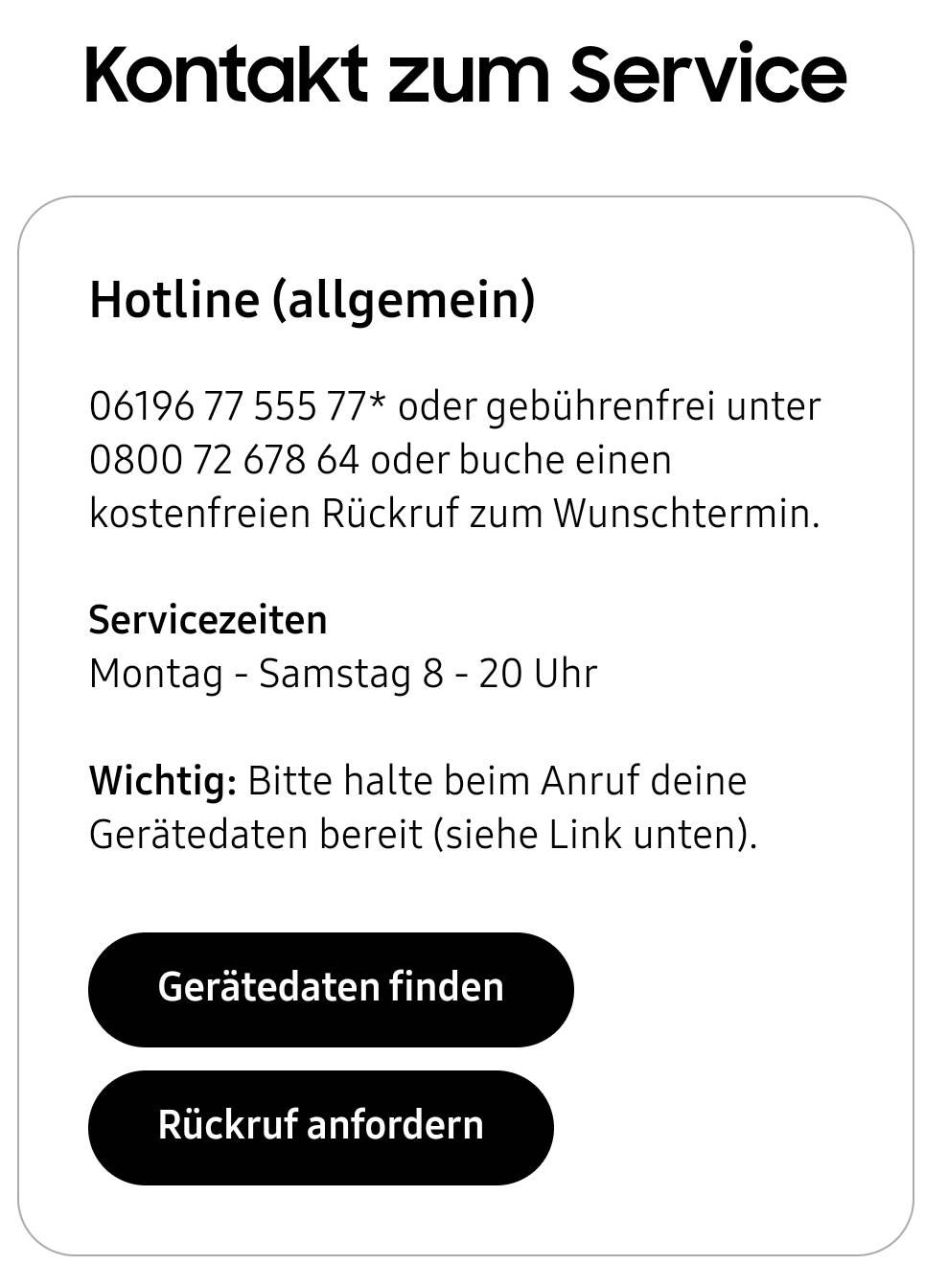
Task: Tap the Gerätedaten finden button
Action: (331, 988)
